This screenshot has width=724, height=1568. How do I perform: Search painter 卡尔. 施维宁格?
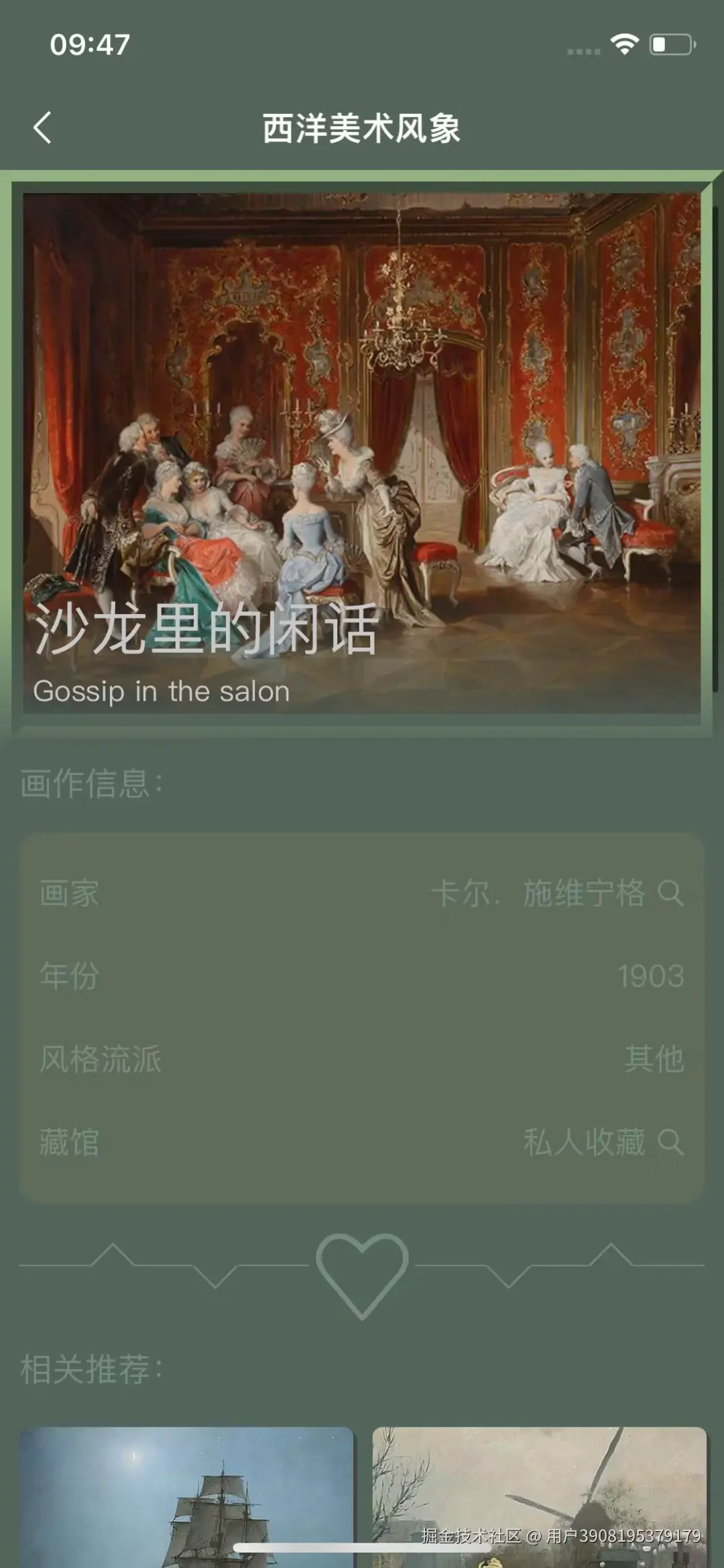(670, 893)
